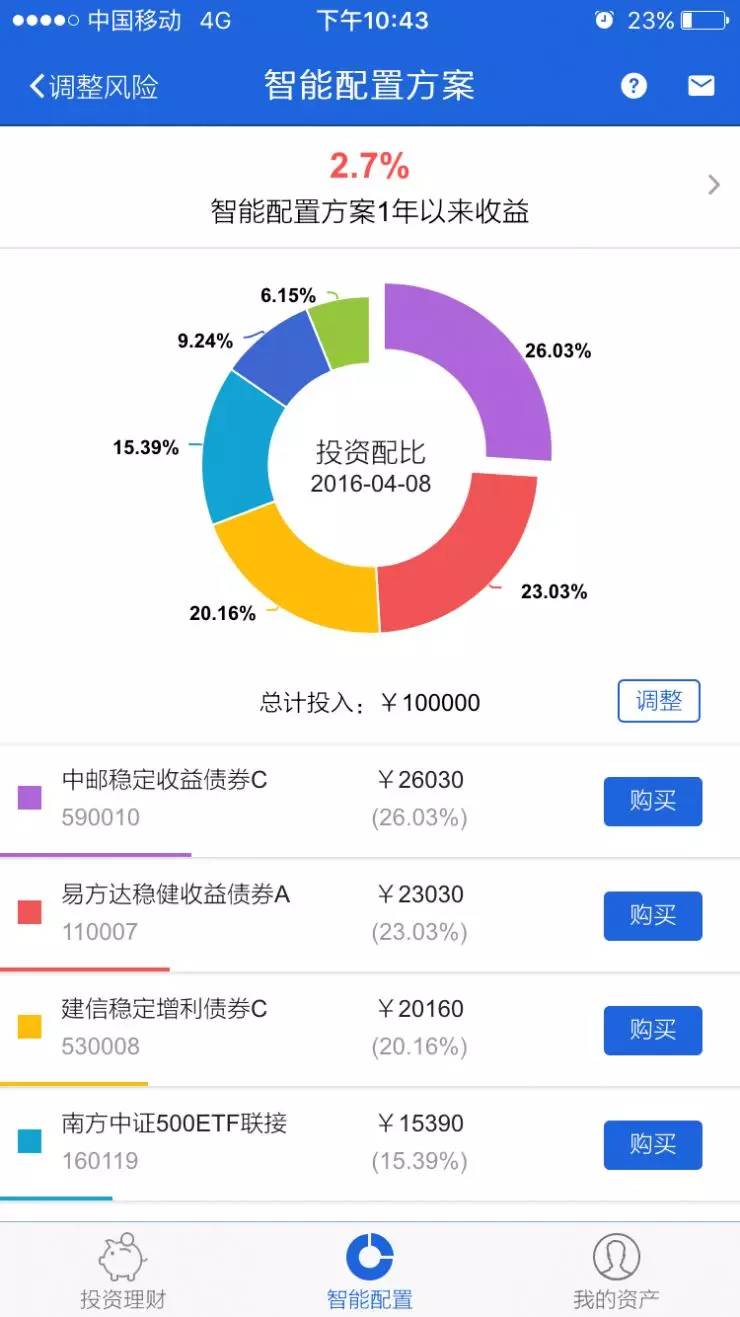Open the help question mark icon
Image resolution: width=740 pixels, height=1317 pixels.
pyautogui.click(x=633, y=86)
